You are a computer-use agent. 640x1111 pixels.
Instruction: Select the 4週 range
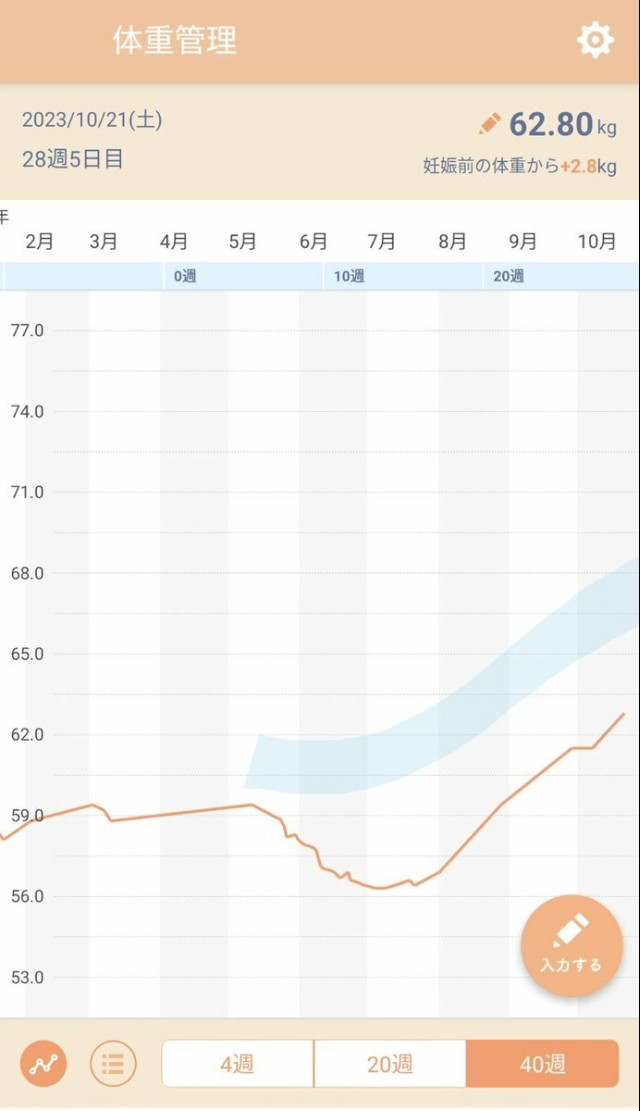[238, 1064]
